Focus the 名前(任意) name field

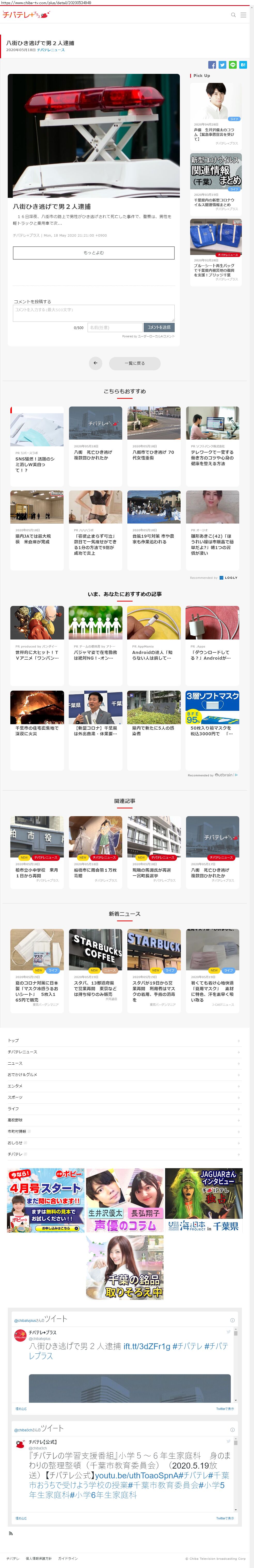[114, 327]
